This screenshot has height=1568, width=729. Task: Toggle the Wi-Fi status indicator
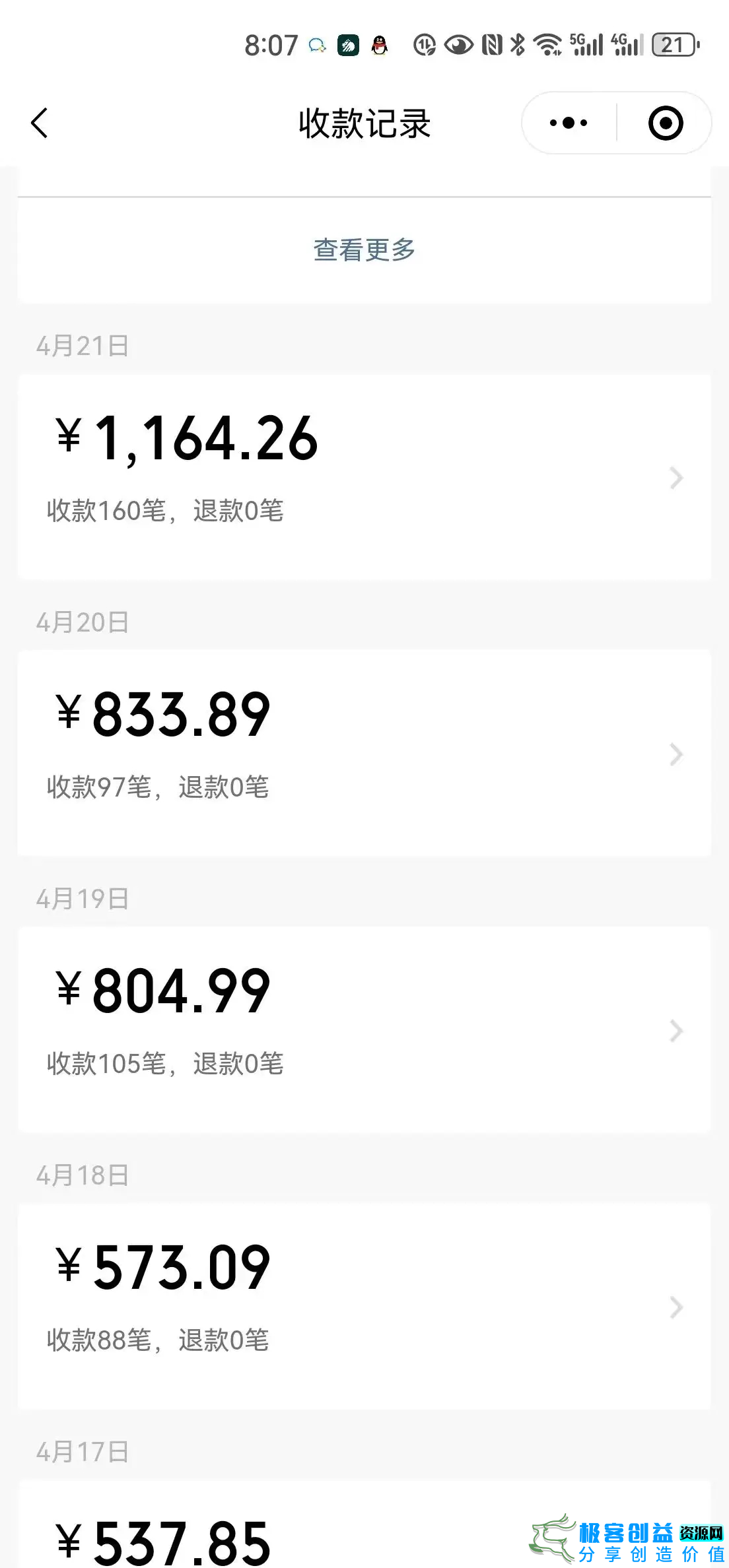click(549, 45)
